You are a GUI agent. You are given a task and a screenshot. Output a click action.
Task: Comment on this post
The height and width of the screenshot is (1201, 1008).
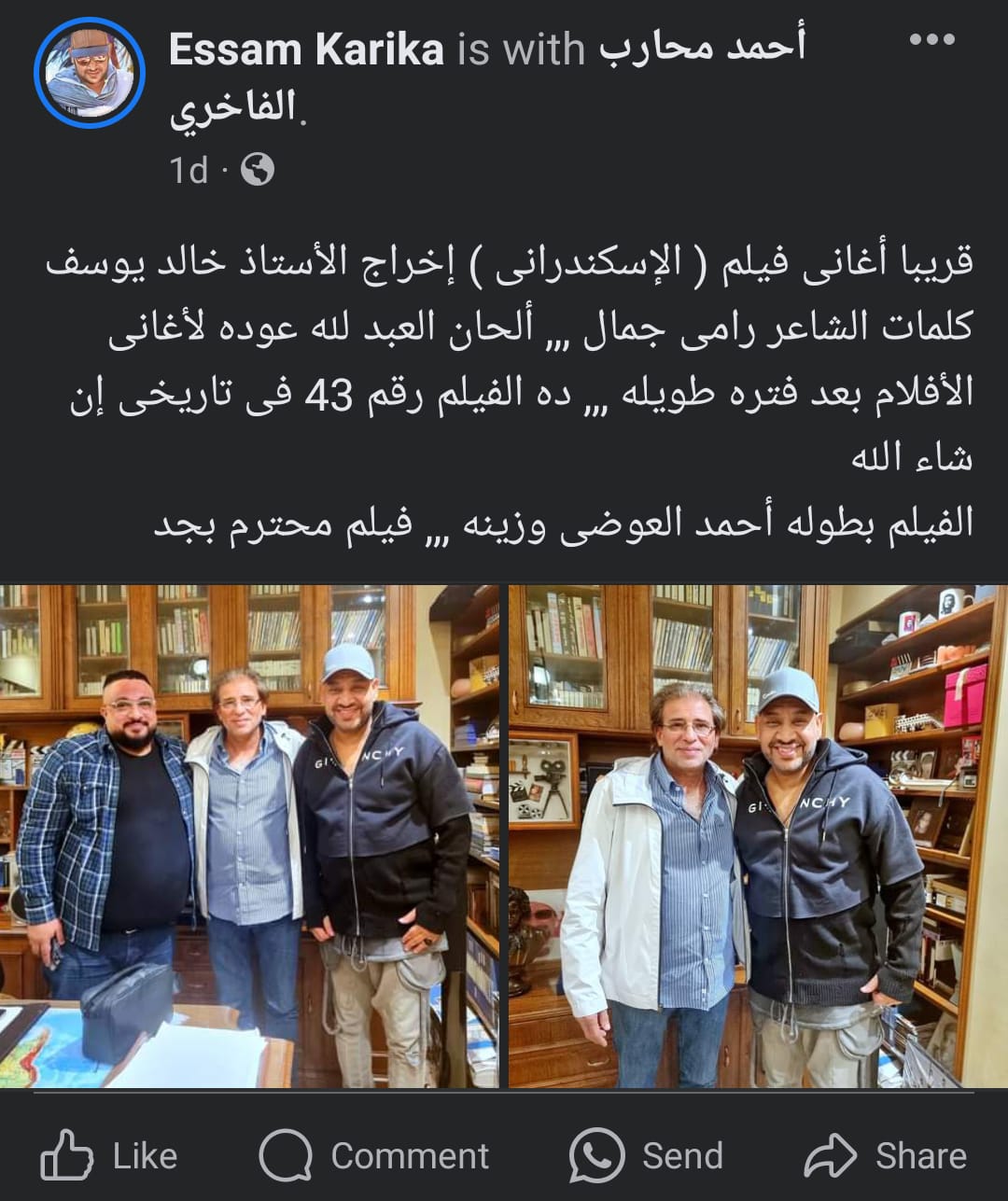[373, 1155]
